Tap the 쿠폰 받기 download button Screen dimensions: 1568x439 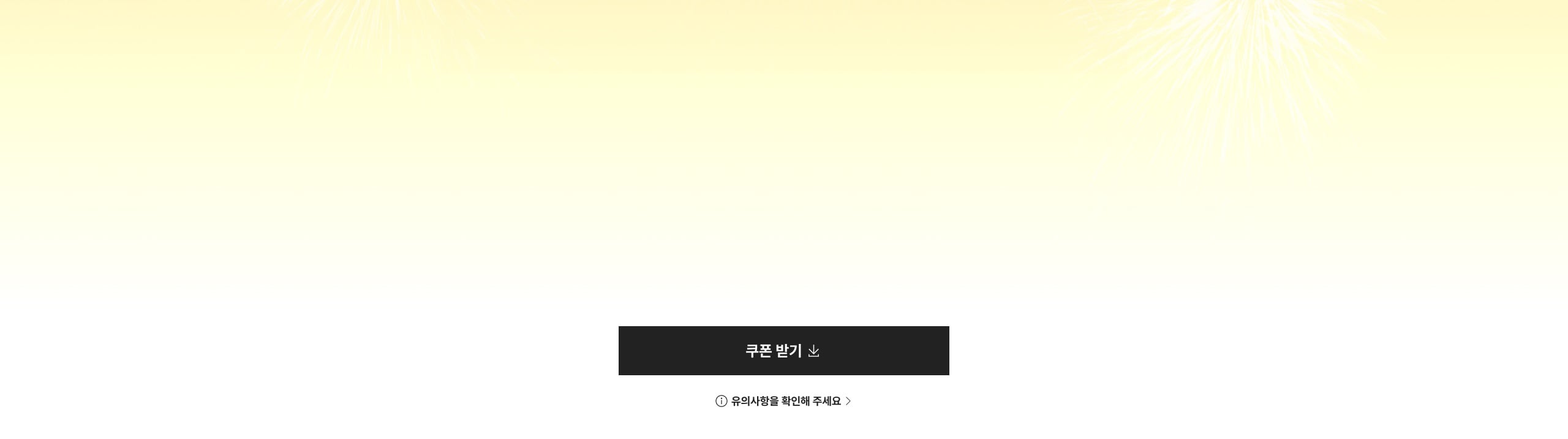783,351
